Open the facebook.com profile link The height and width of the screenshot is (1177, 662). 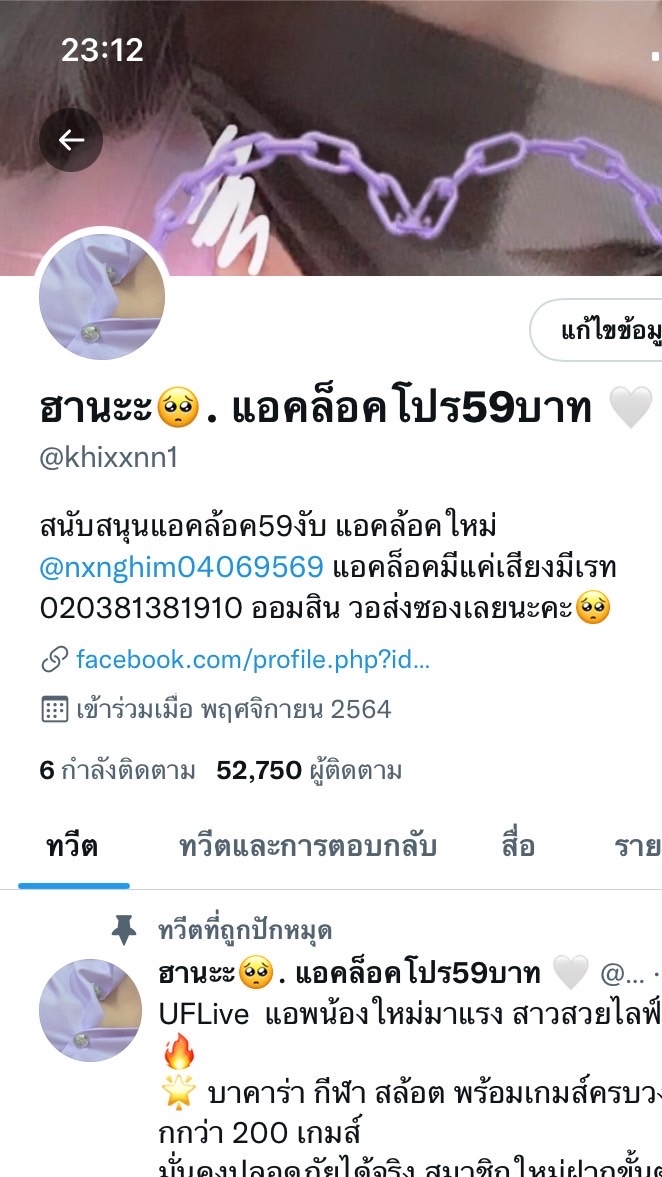pyautogui.click(x=252, y=660)
